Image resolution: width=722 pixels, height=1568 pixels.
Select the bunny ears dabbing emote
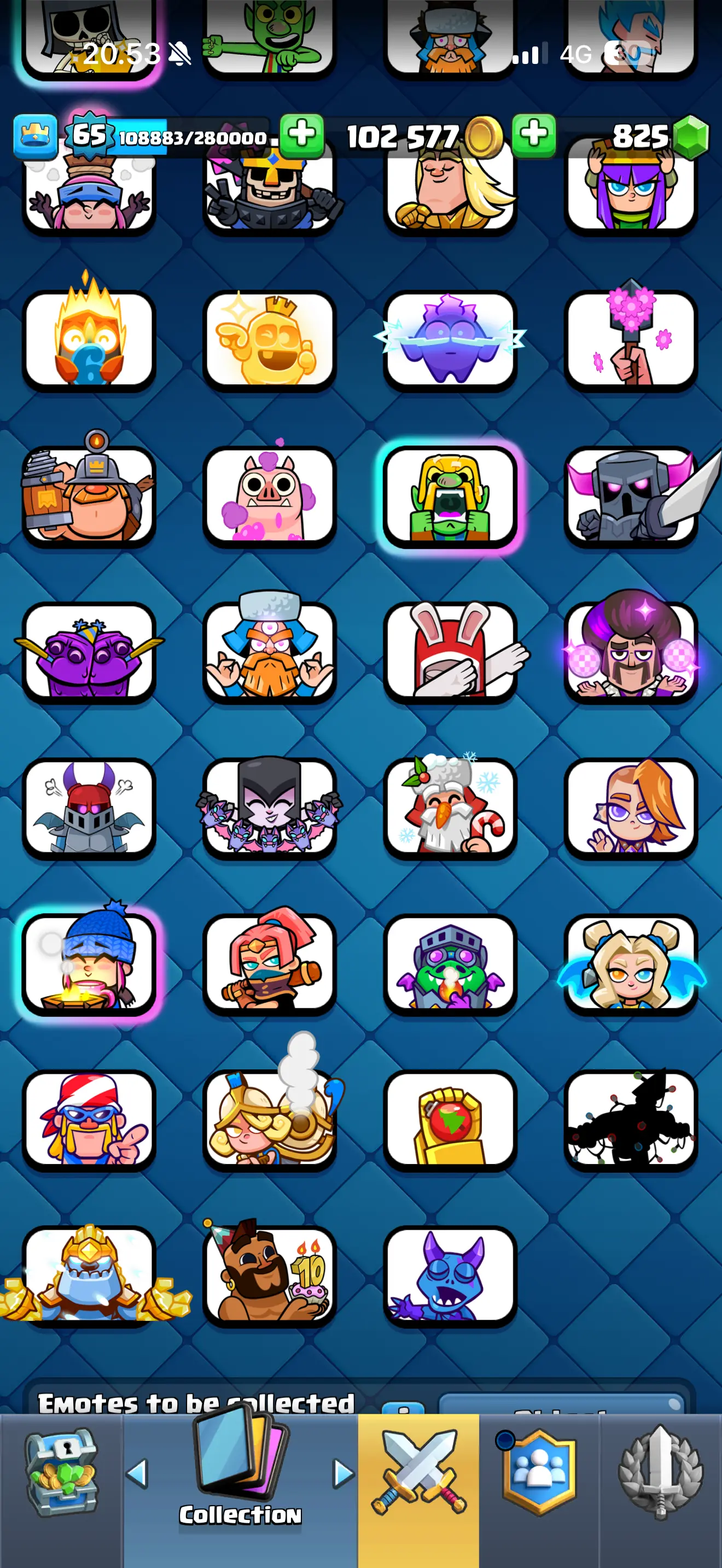coord(452,651)
